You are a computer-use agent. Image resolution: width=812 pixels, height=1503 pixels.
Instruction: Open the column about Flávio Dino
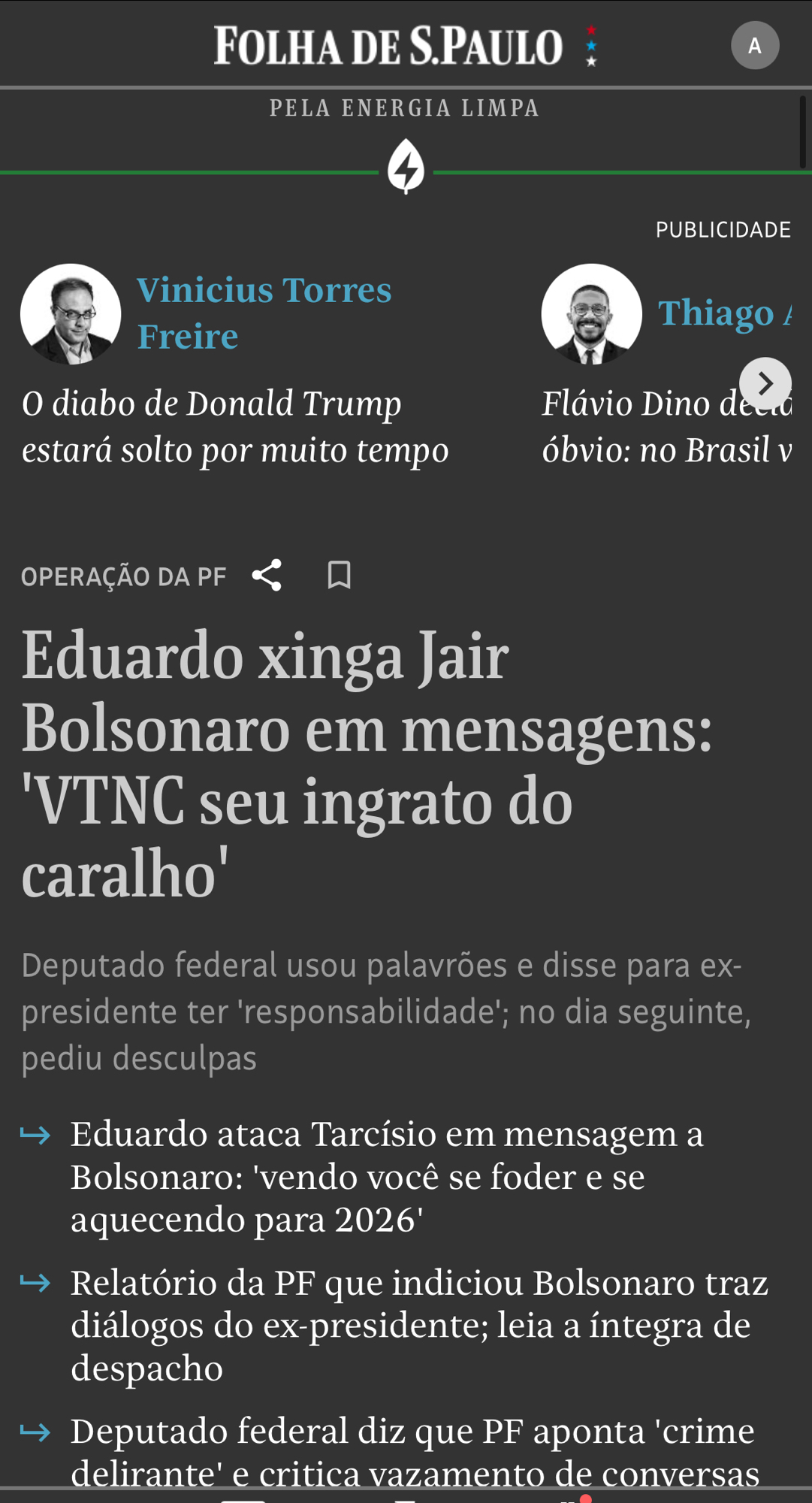click(x=666, y=426)
